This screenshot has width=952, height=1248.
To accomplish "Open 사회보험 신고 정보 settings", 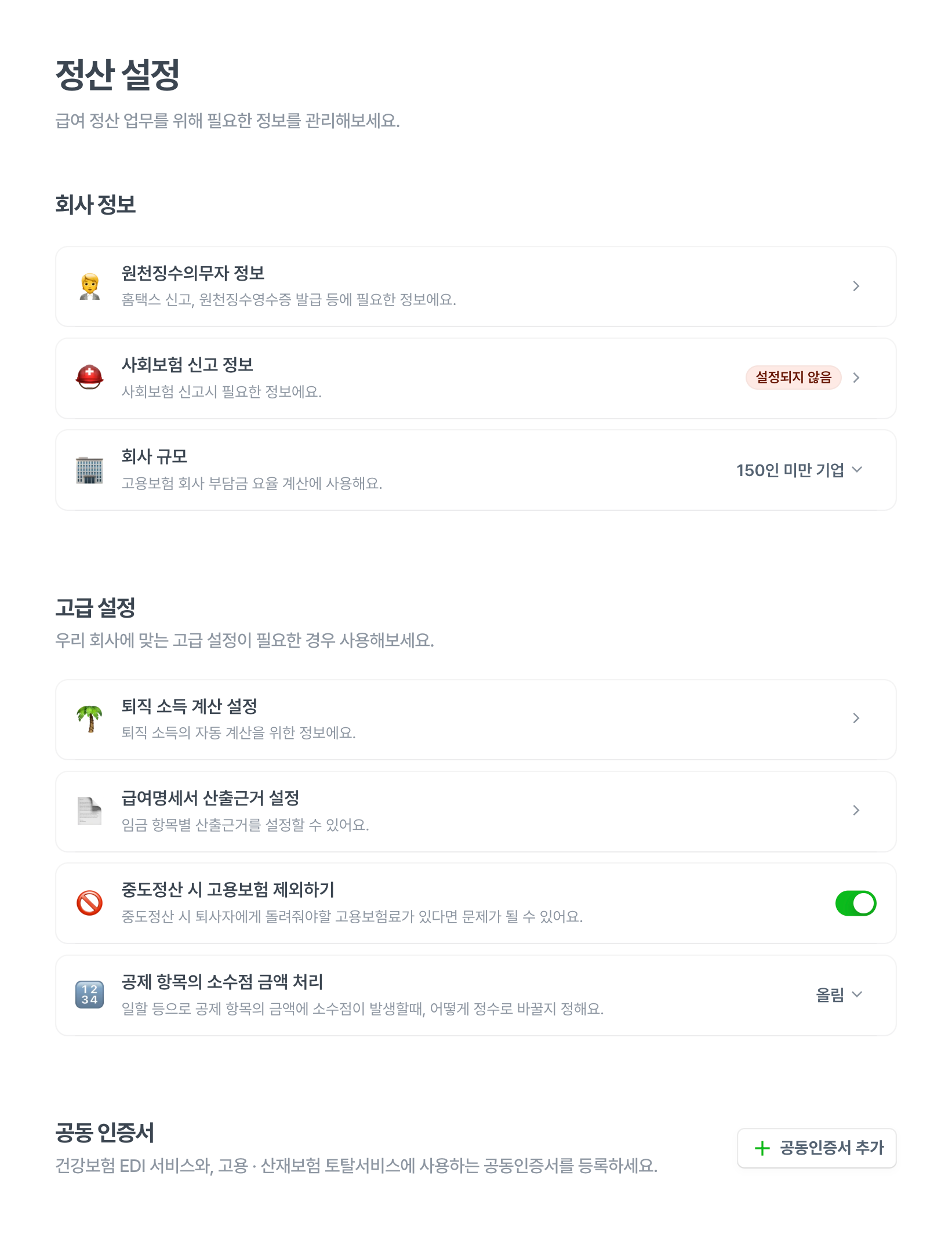I will pos(475,378).
